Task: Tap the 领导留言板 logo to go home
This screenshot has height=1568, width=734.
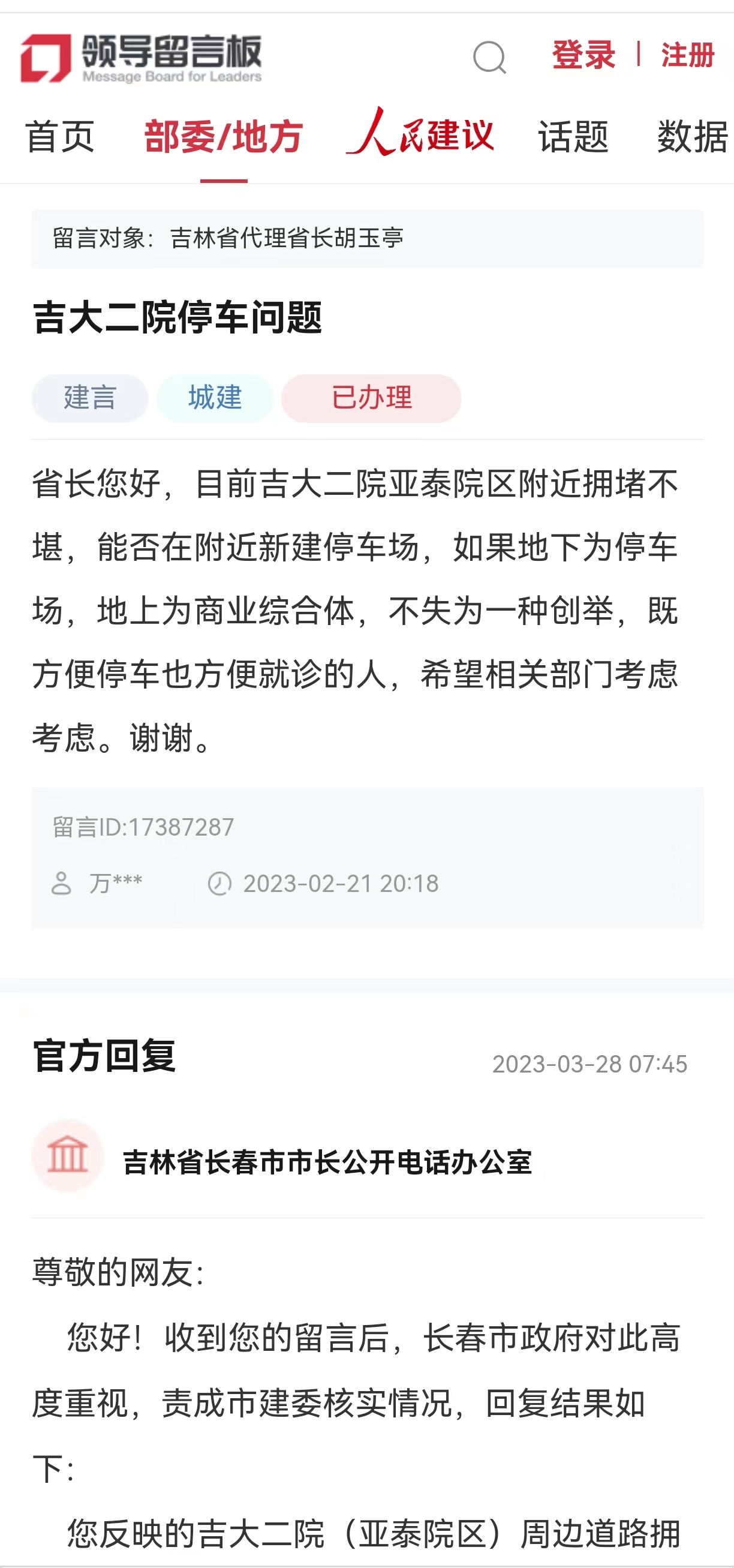Action: click(x=141, y=58)
